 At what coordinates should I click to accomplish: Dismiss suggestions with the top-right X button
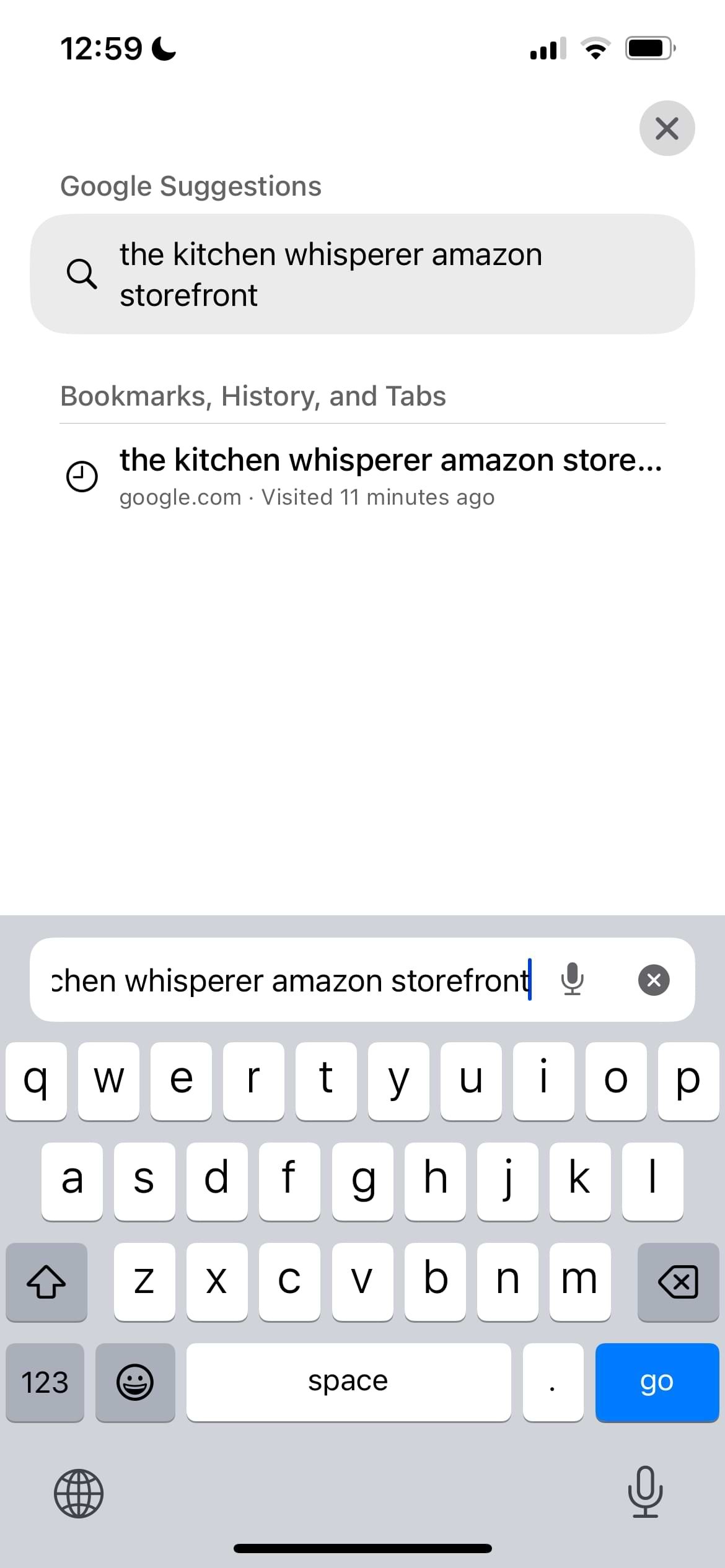coord(667,128)
